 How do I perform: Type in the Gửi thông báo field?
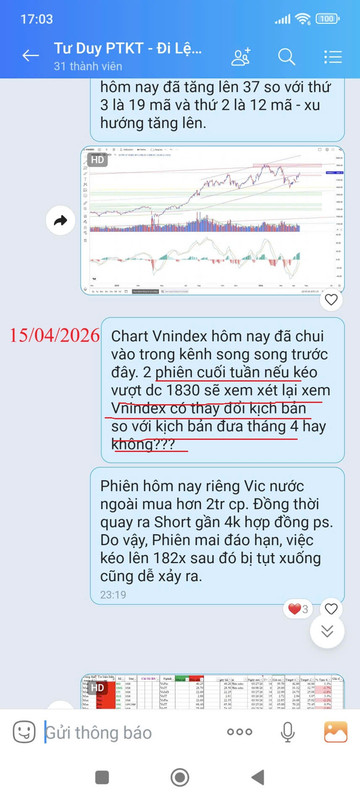point(130,733)
